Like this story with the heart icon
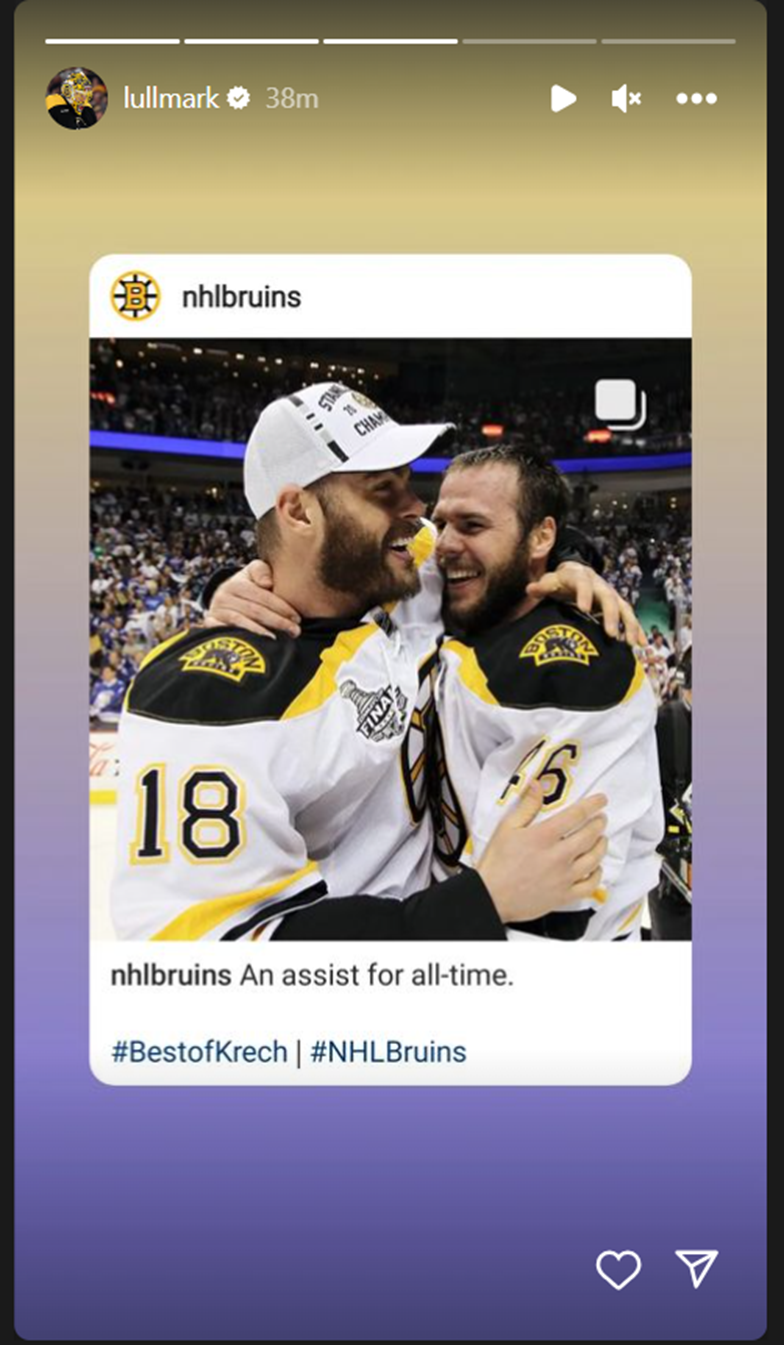 click(x=618, y=1269)
